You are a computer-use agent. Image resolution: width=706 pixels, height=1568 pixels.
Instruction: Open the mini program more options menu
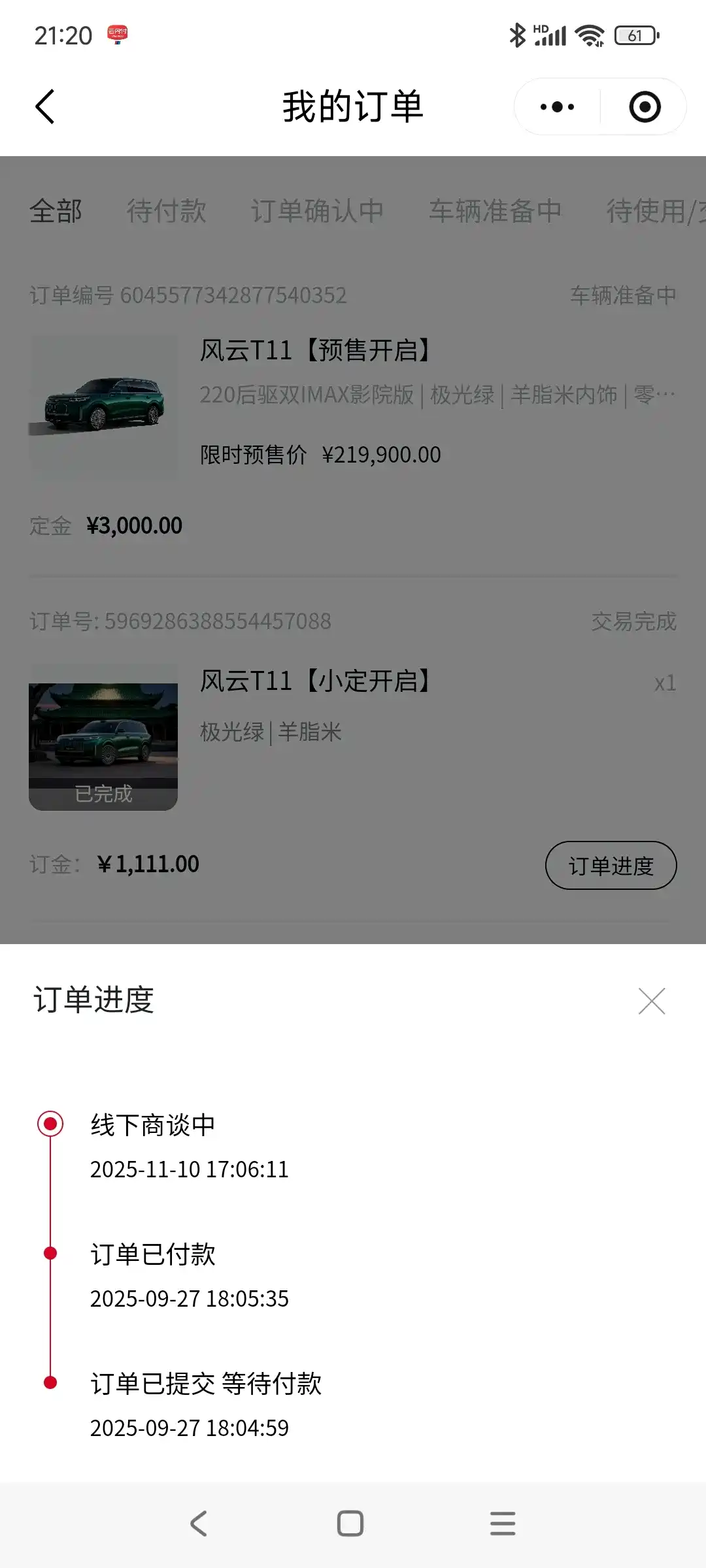click(x=557, y=107)
